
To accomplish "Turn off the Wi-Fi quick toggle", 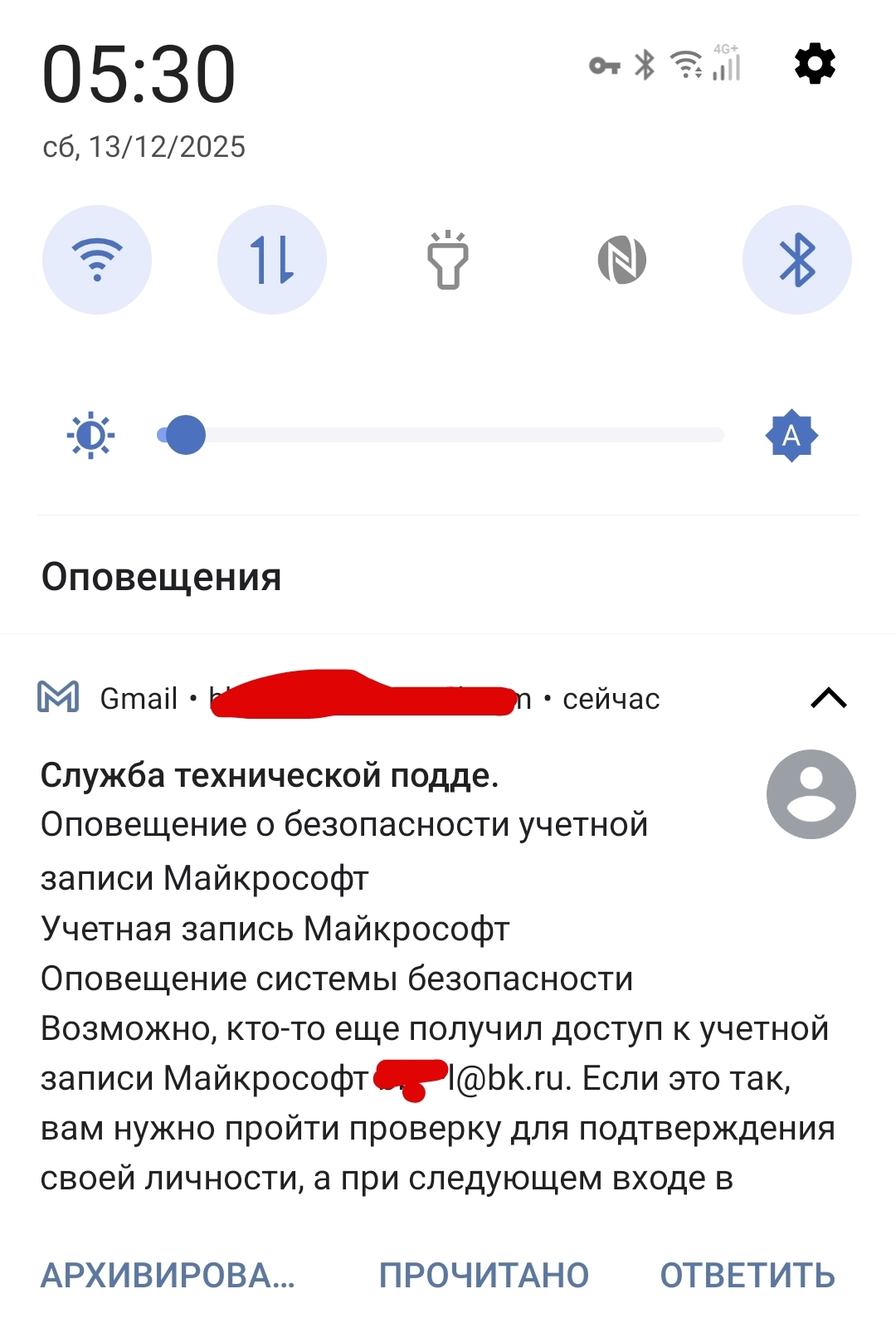I will pyautogui.click(x=97, y=260).
